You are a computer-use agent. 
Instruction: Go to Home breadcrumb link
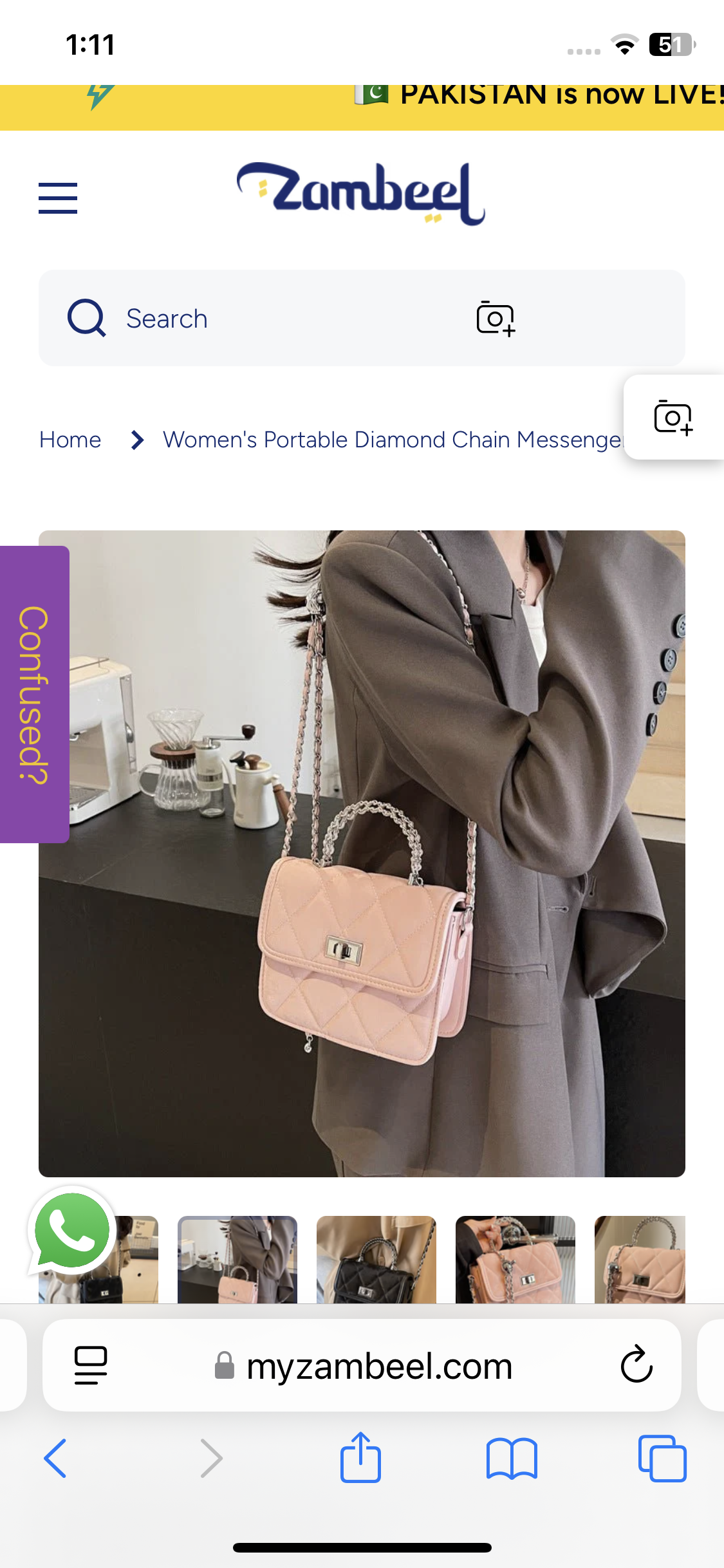pyautogui.click(x=70, y=440)
